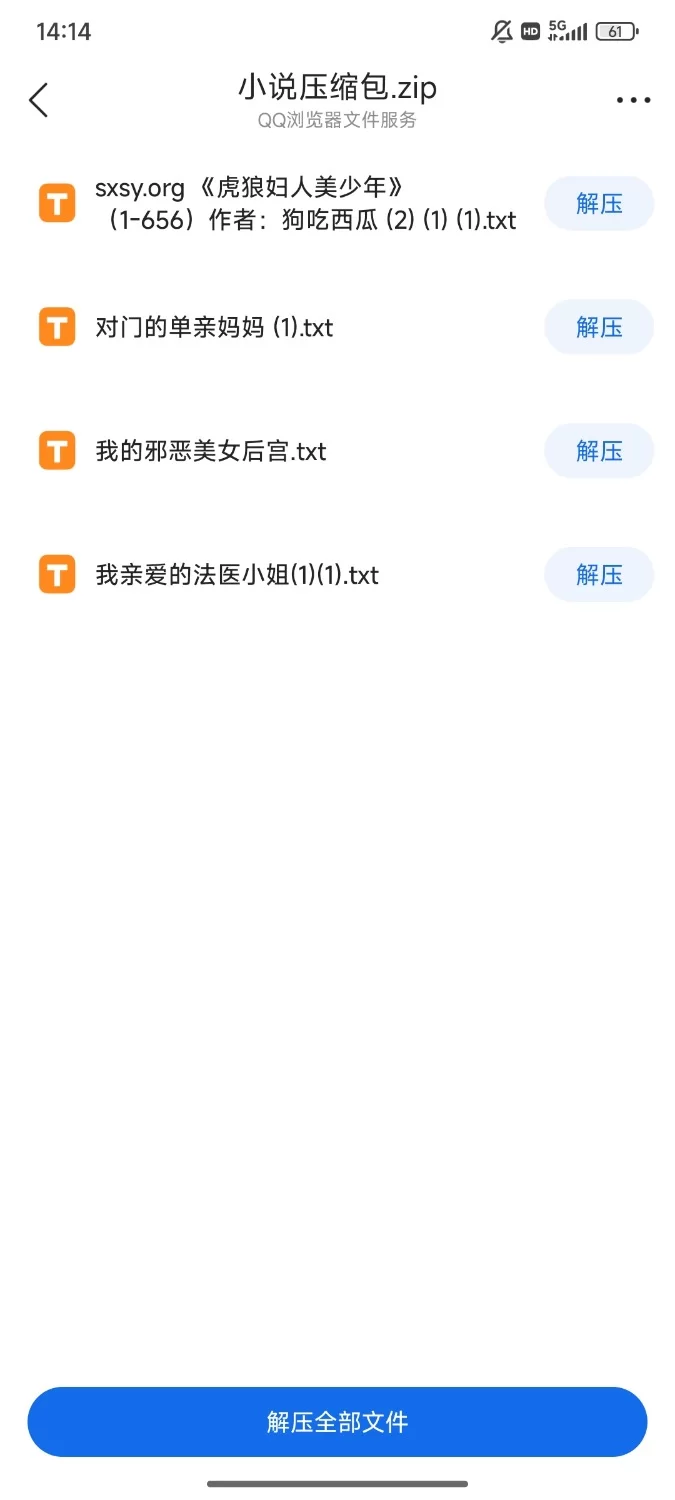The height and width of the screenshot is (1500, 675).
Task: Go back using the top-left arrow
Action: tap(39, 100)
